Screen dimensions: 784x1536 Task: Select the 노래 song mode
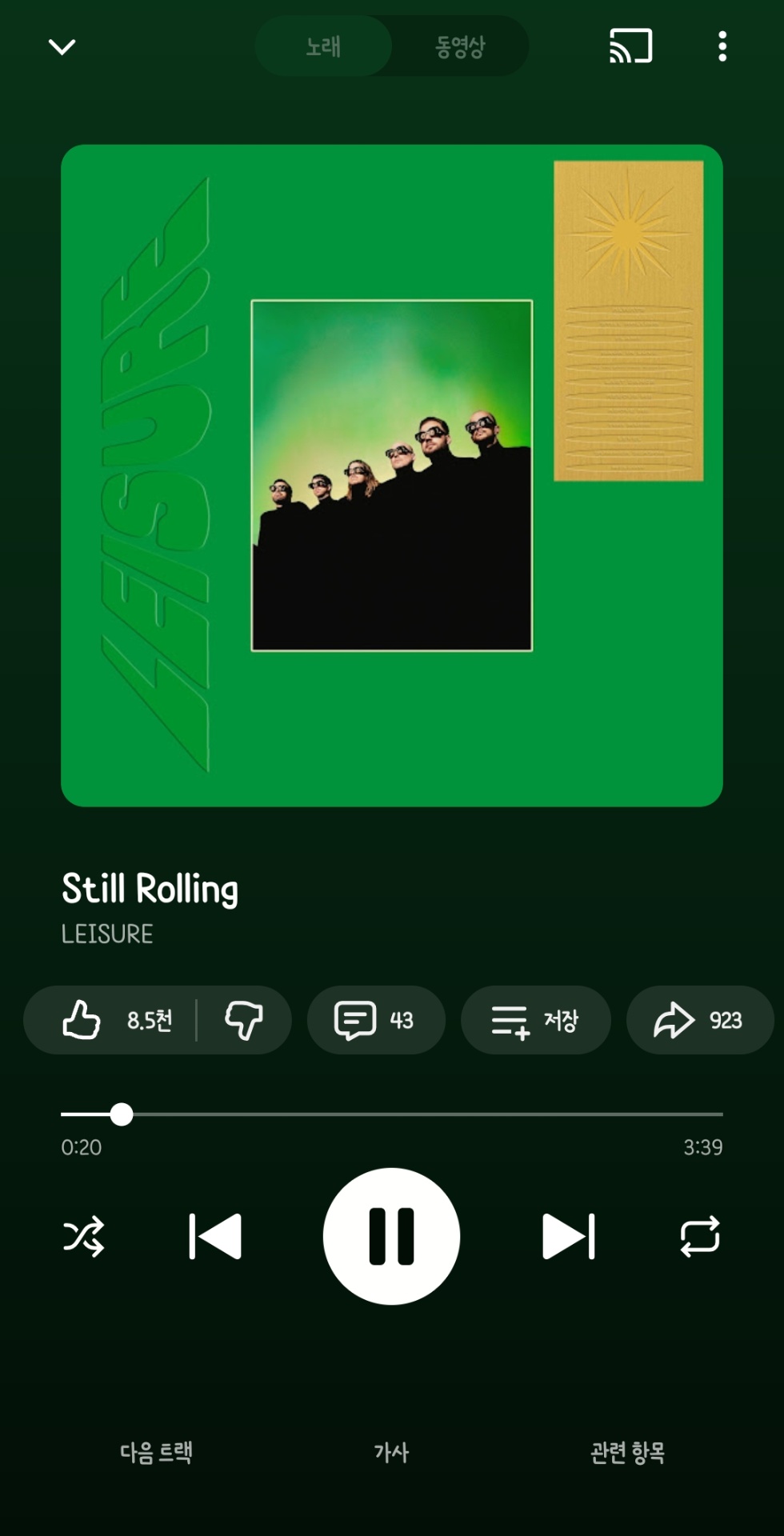click(x=323, y=46)
